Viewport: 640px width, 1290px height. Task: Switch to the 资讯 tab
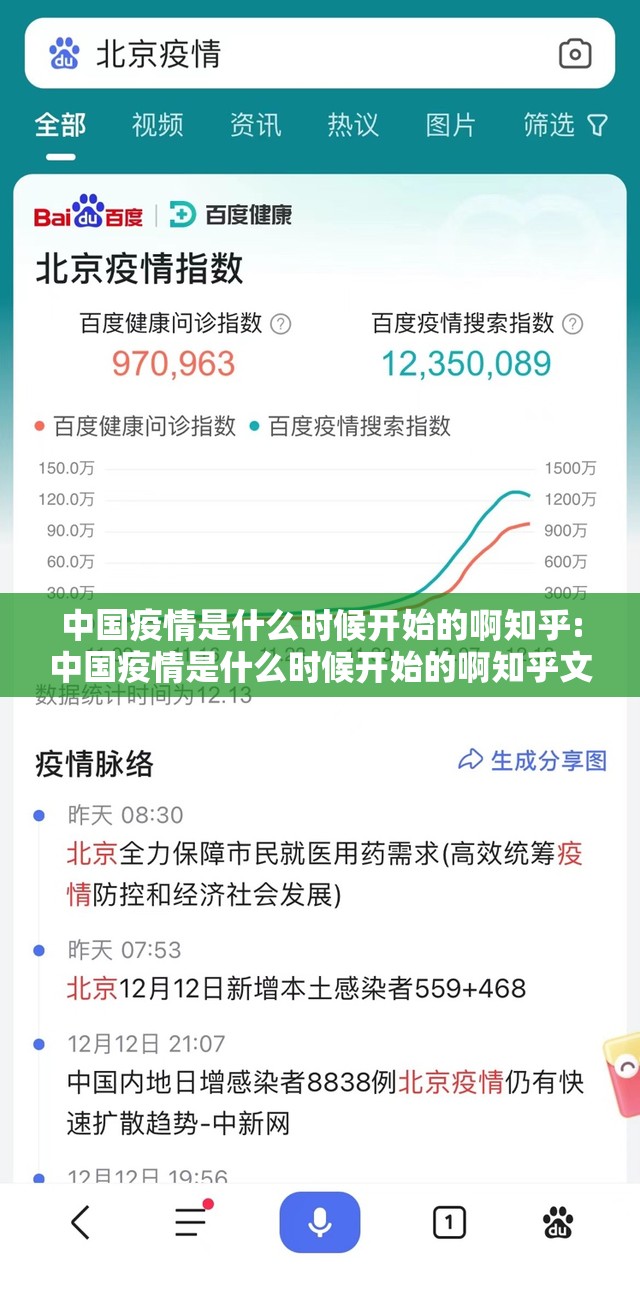pyautogui.click(x=255, y=125)
